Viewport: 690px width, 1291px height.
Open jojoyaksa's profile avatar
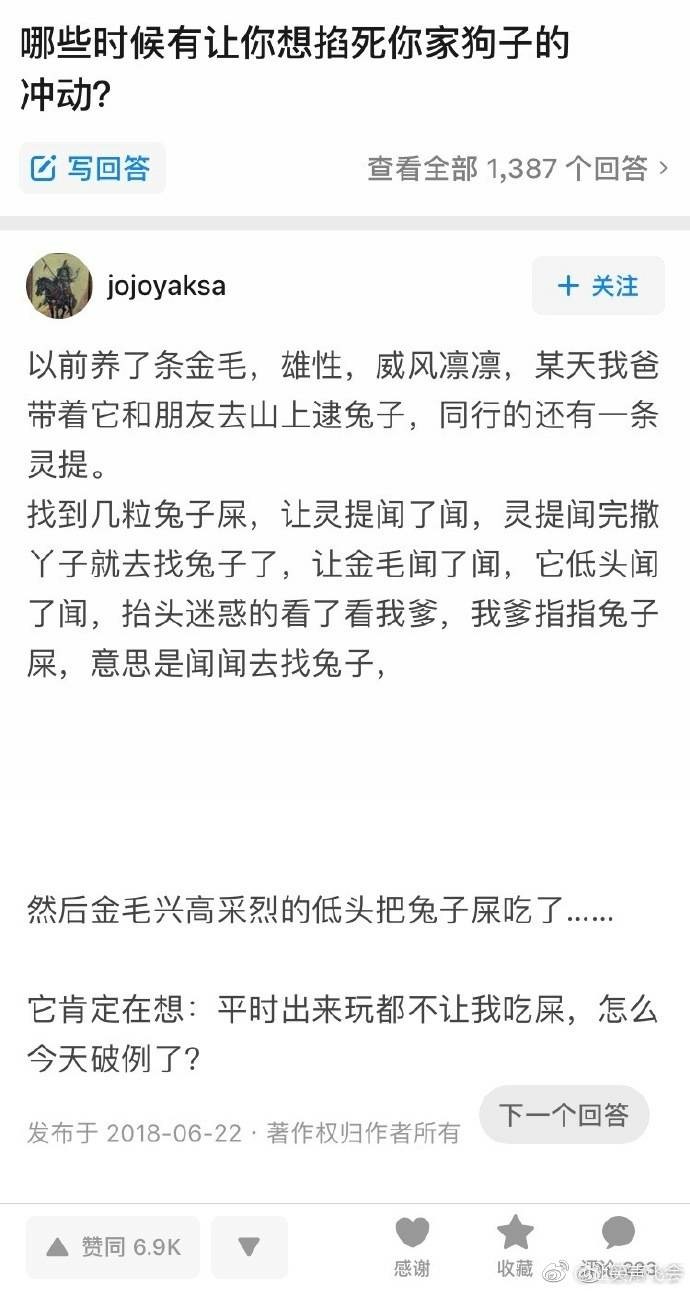tap(59, 286)
